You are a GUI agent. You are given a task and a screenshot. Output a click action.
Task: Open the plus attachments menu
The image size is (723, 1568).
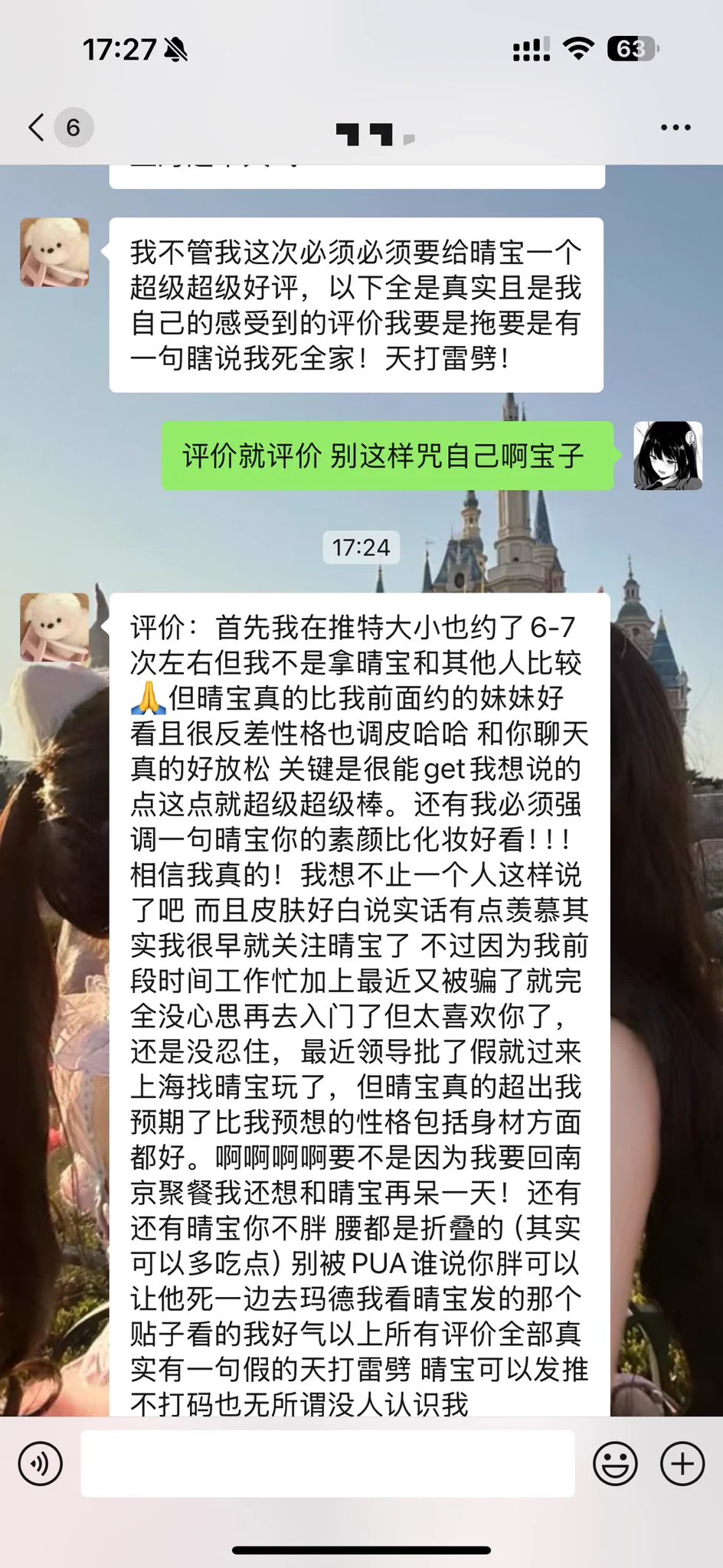click(682, 1464)
